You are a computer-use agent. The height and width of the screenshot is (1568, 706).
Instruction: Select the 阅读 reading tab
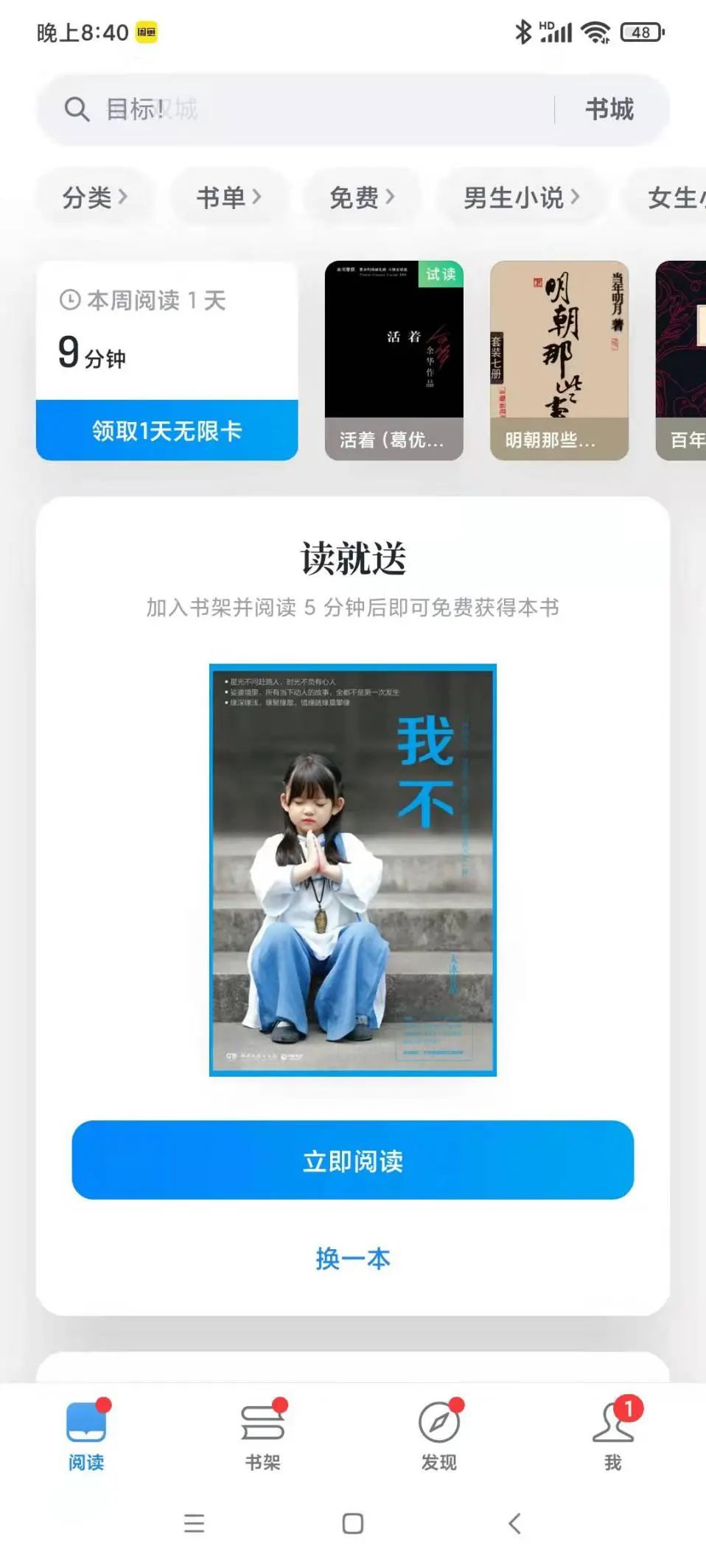coord(86,1435)
